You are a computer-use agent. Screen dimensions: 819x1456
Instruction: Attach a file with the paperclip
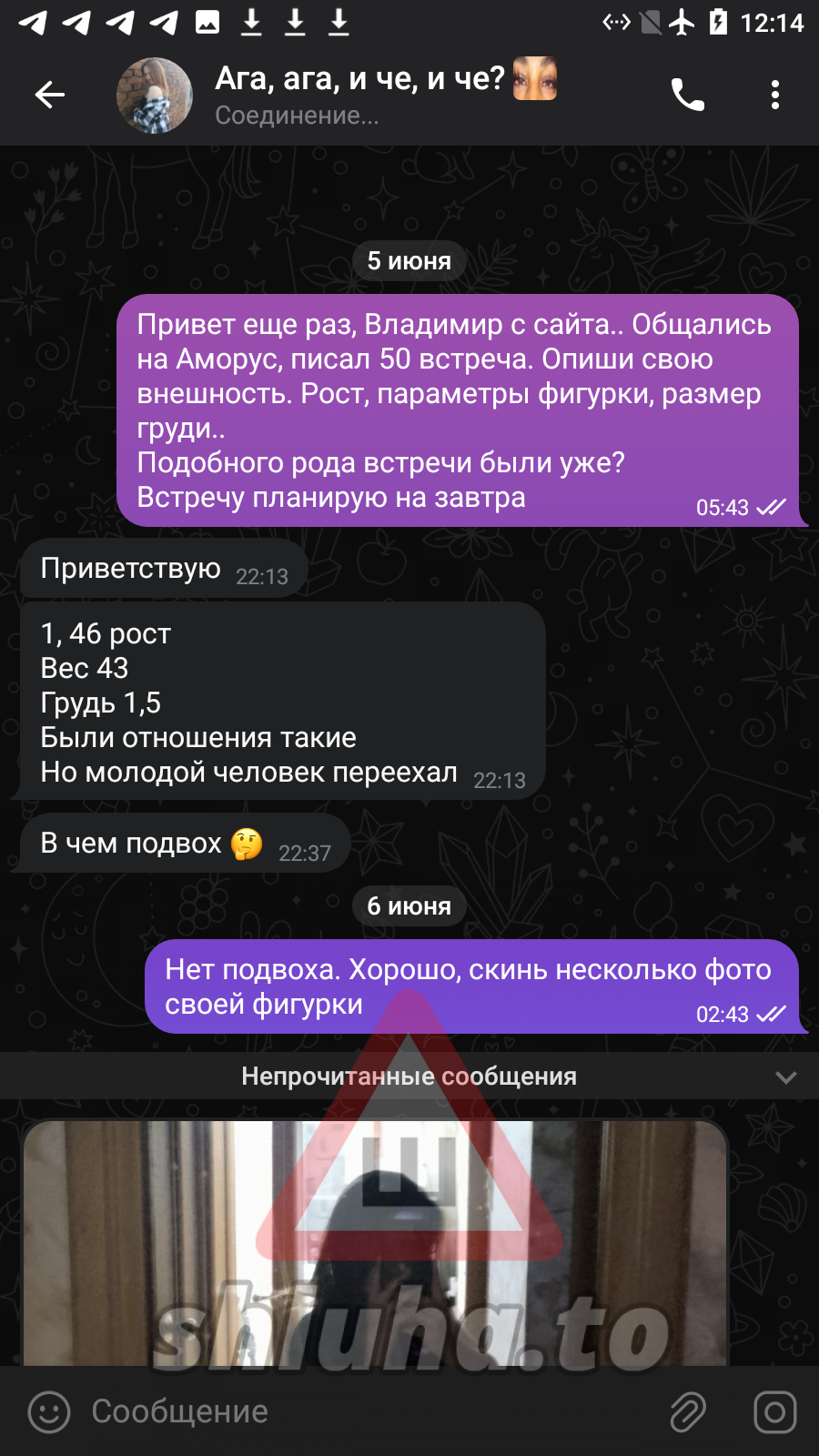point(688,1412)
